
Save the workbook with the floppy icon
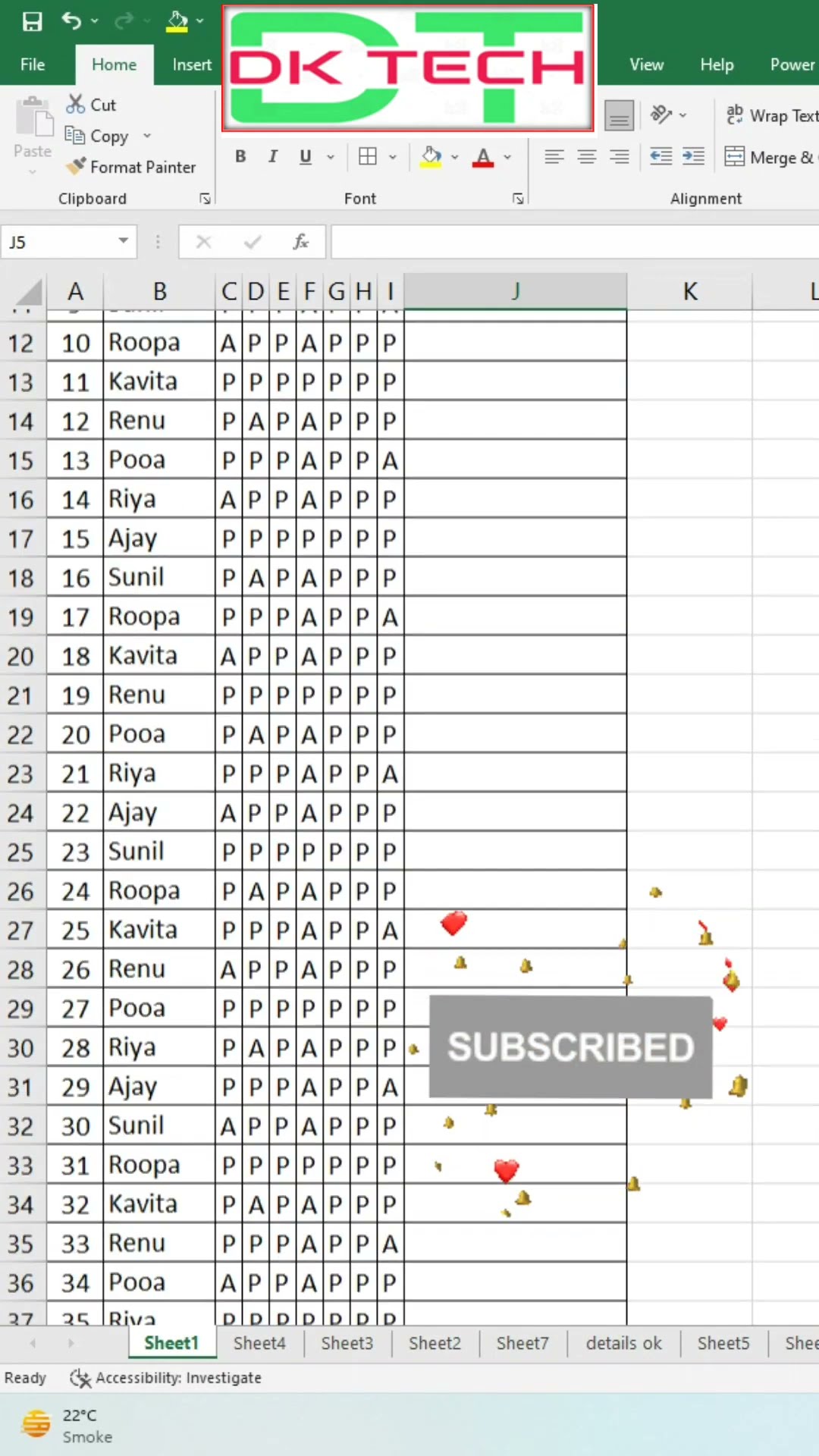(x=32, y=21)
